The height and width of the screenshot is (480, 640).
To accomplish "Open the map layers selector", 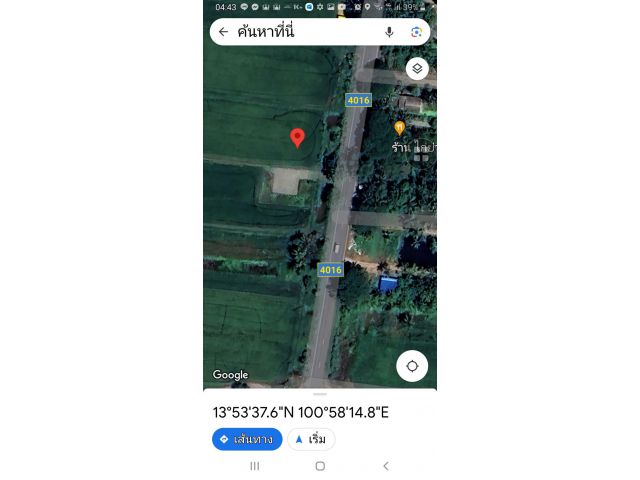I will (x=417, y=69).
